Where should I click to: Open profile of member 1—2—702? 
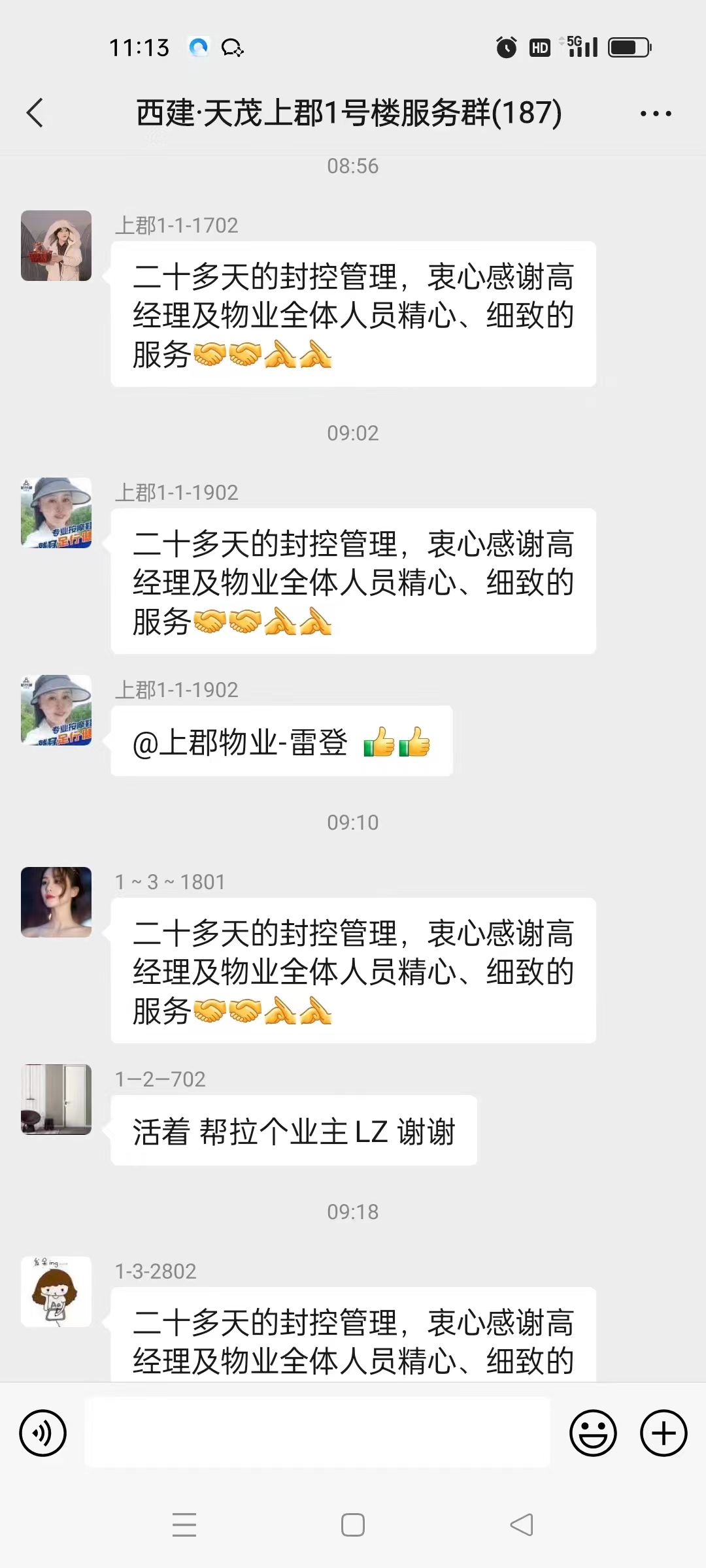(x=56, y=1099)
